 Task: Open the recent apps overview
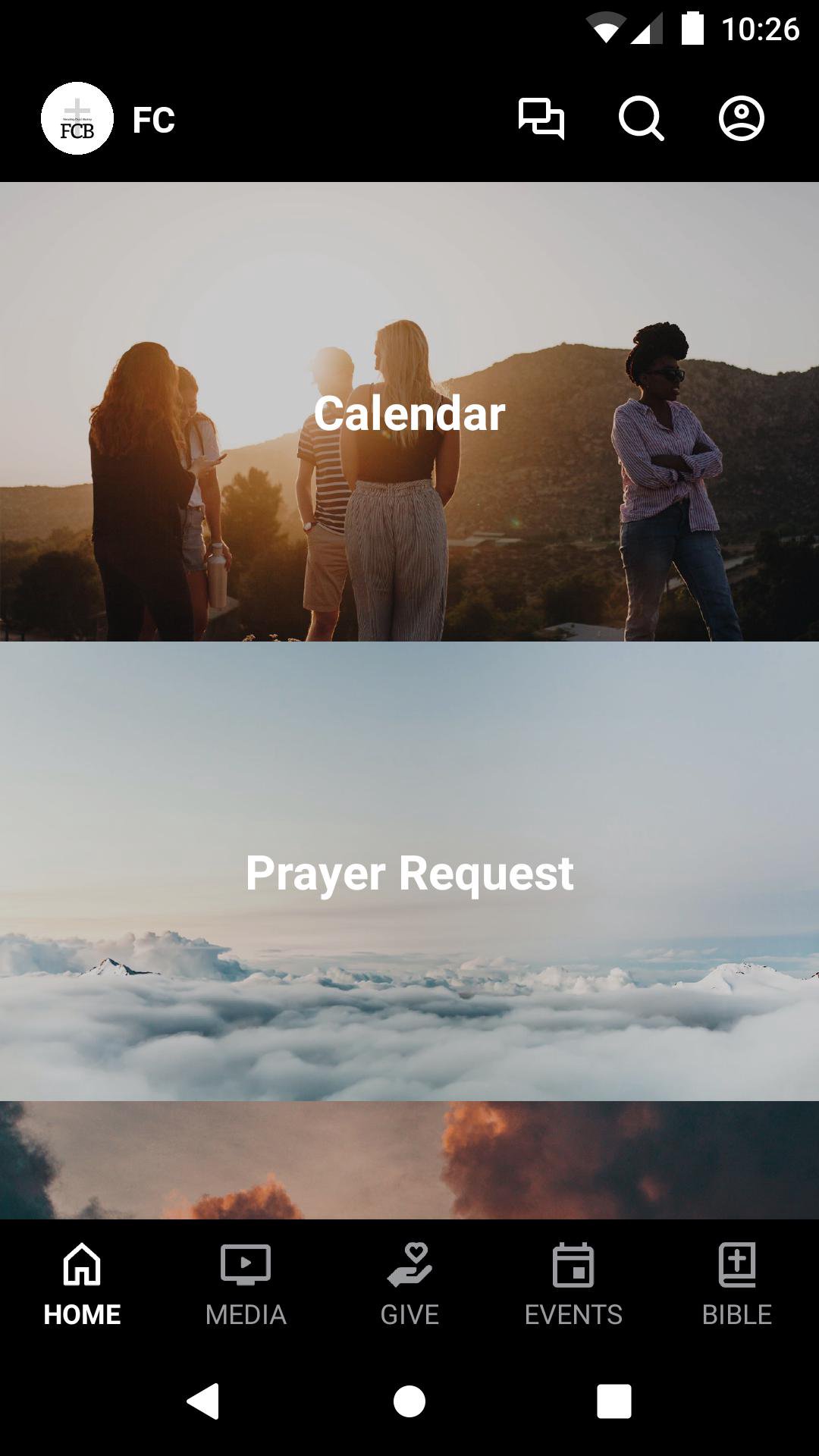pos(614,1401)
